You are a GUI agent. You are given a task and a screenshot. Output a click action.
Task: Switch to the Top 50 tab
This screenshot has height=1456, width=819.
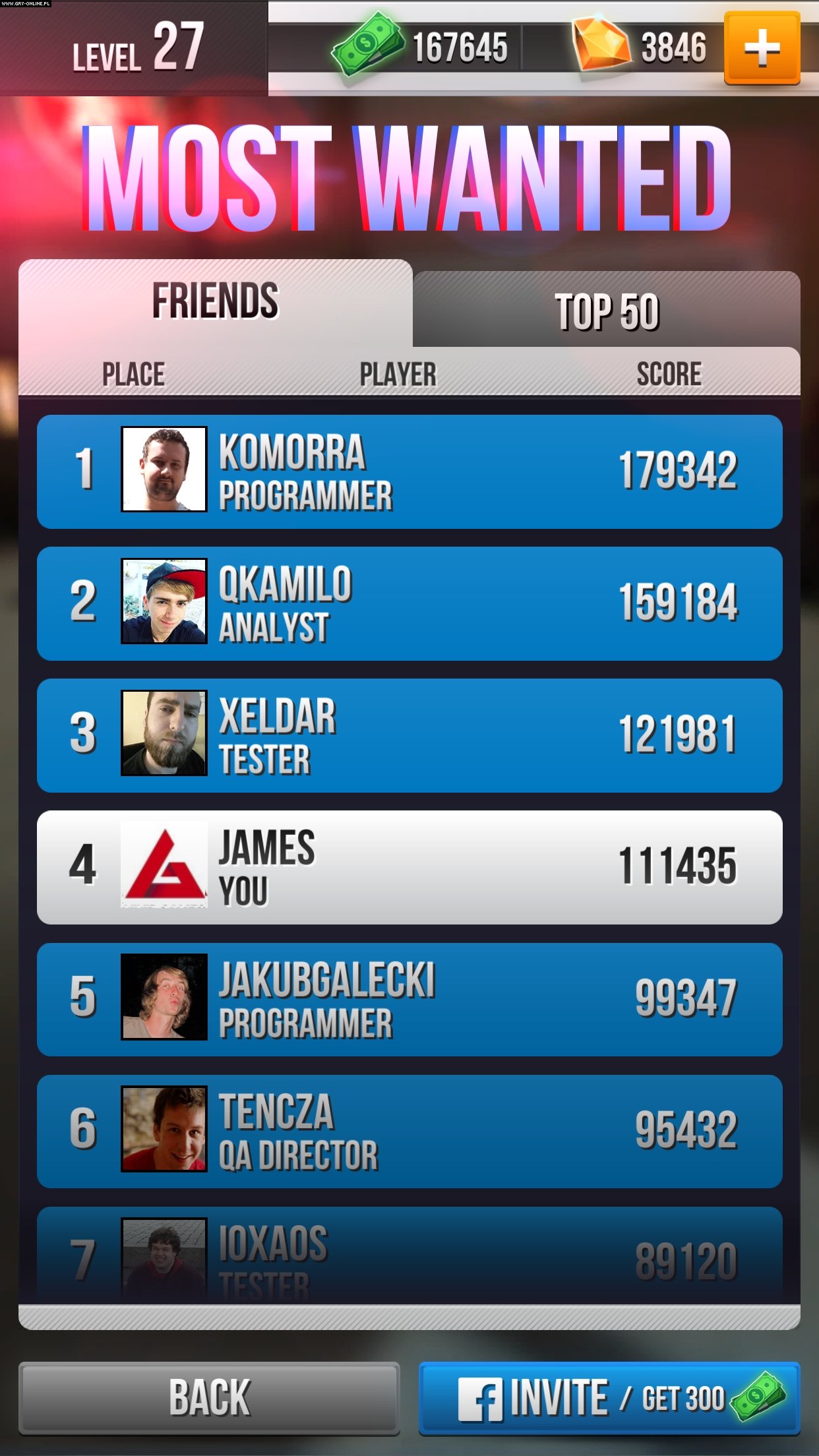(607, 311)
